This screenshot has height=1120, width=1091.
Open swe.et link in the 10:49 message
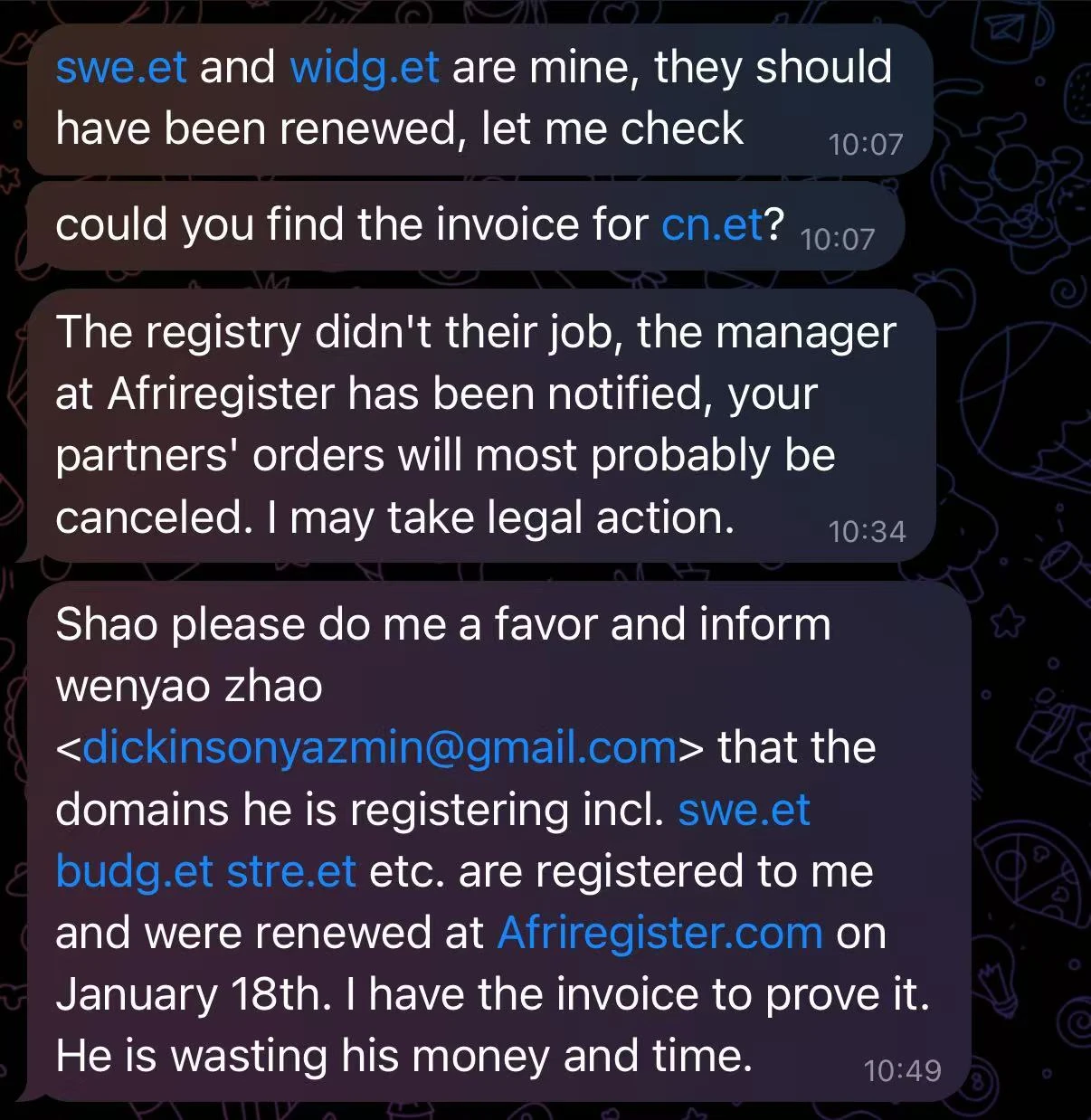(744, 810)
